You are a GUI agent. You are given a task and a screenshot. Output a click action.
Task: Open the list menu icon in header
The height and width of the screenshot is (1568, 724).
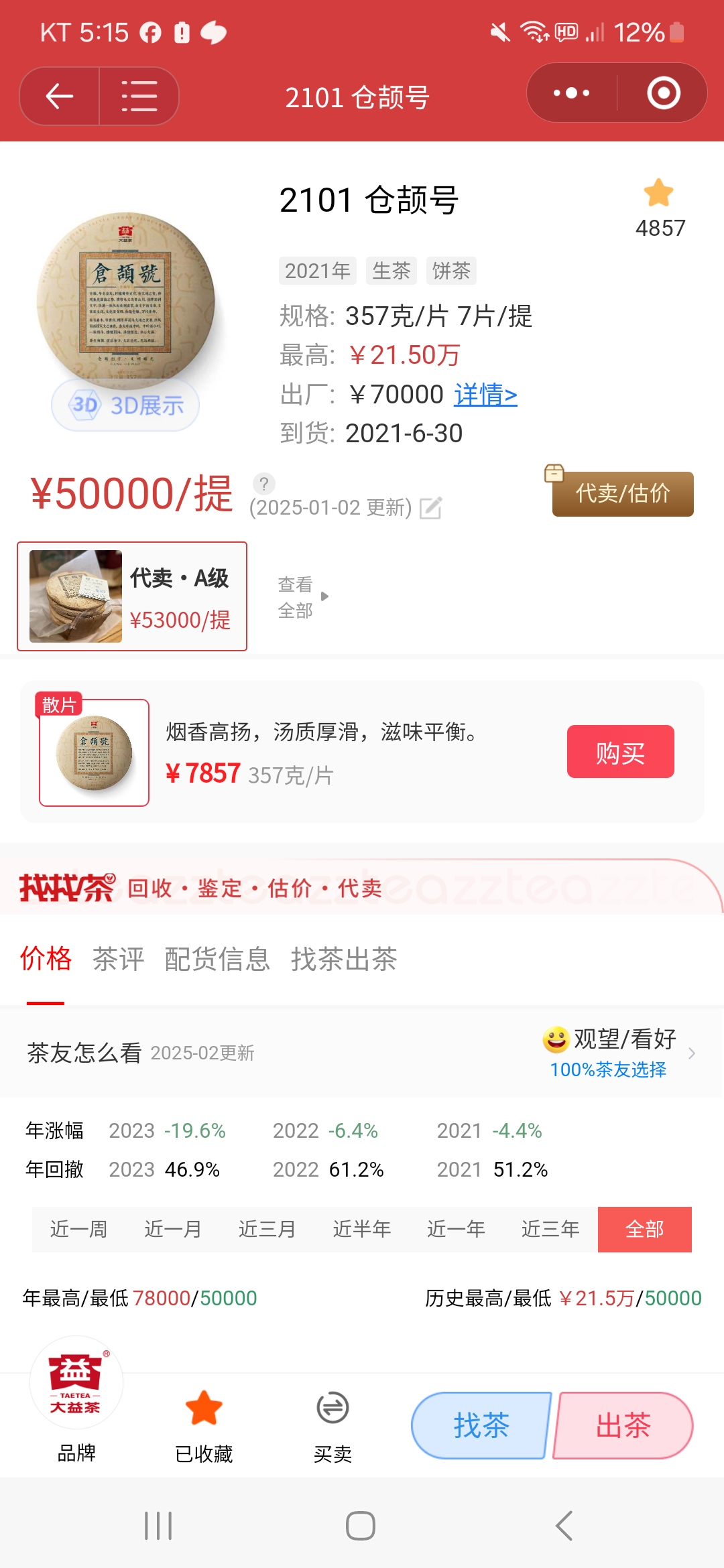pyautogui.click(x=139, y=96)
